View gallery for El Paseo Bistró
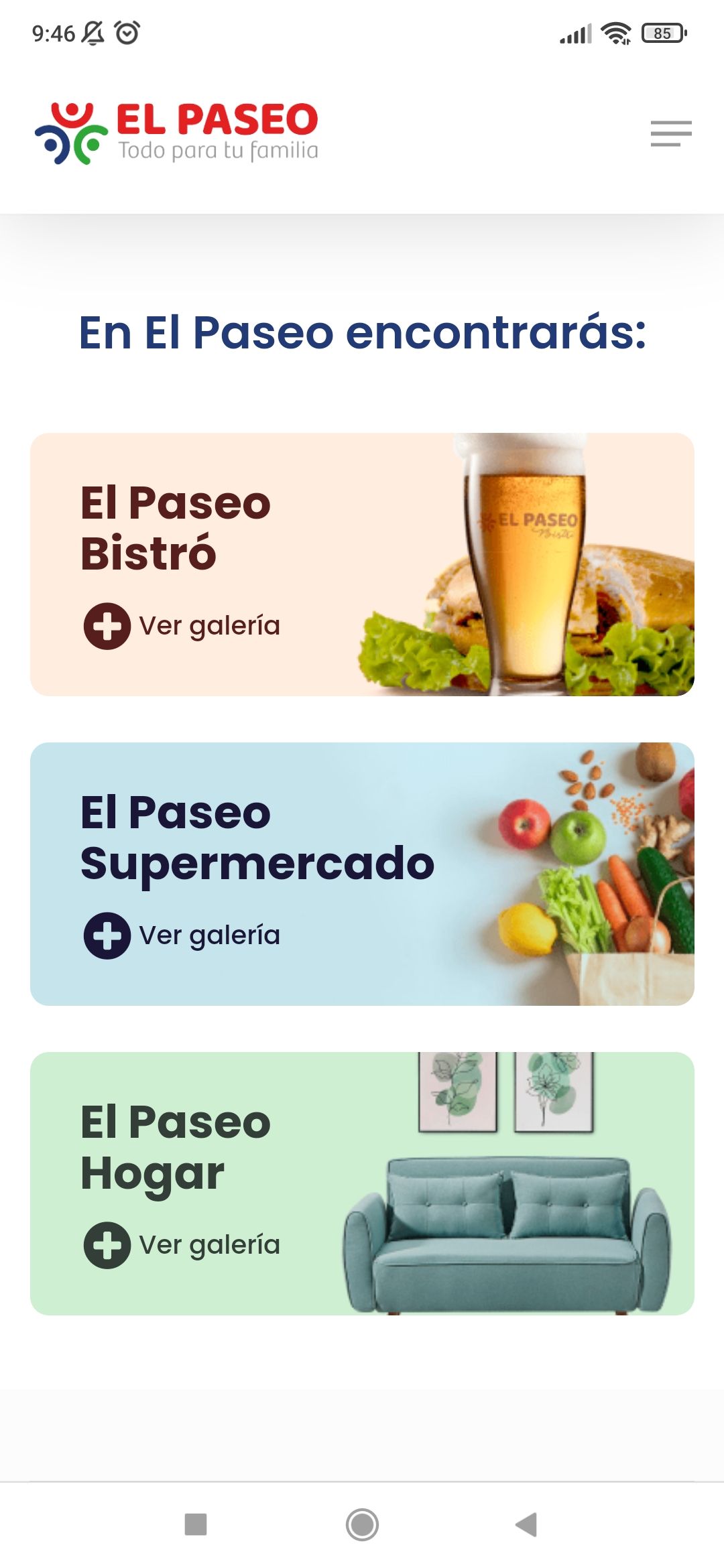The height and width of the screenshot is (1568, 724). point(182,626)
